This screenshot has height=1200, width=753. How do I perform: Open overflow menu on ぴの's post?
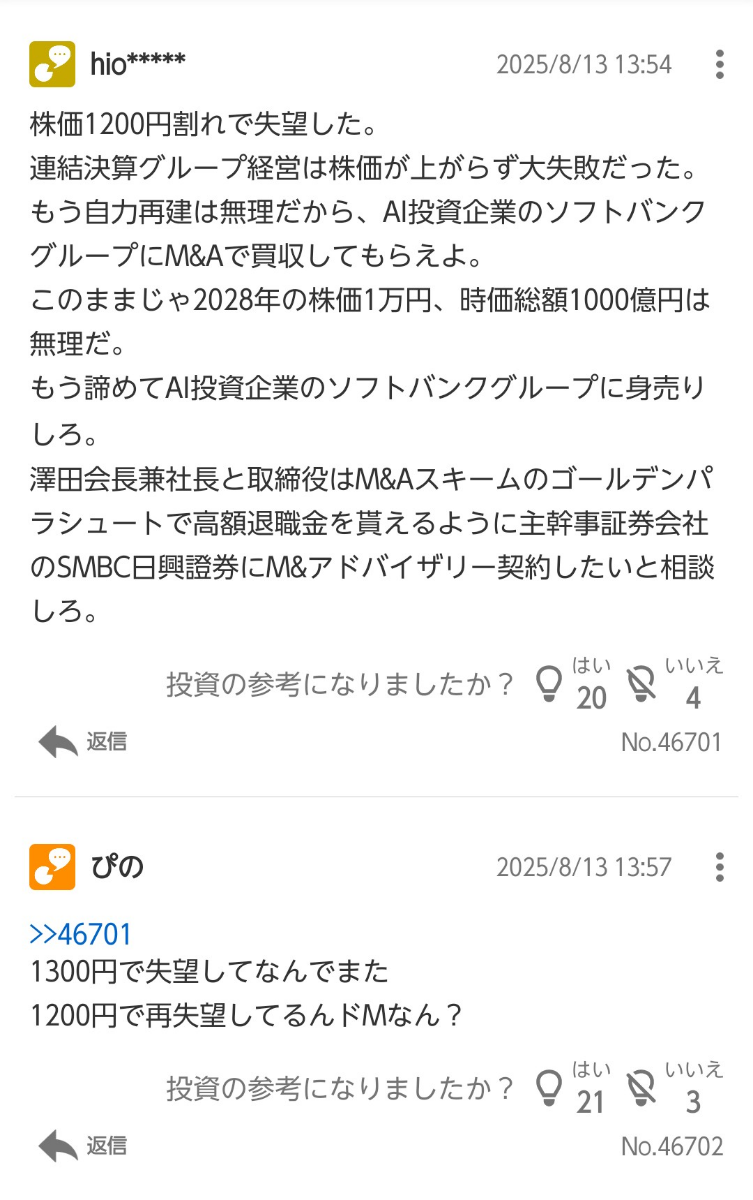point(719,866)
